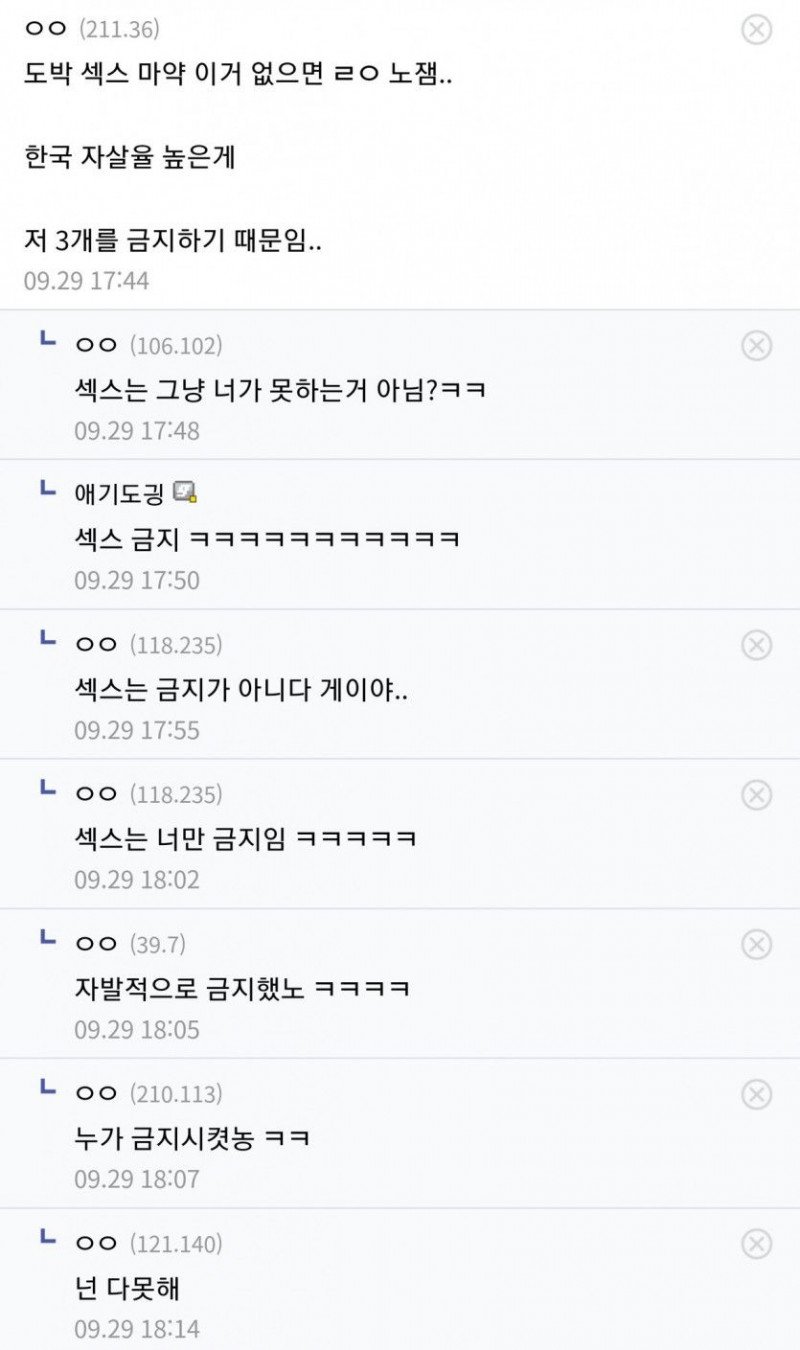Image resolution: width=800 pixels, height=1350 pixels.
Task: Delete the reply from 39.7
Action: coord(757,944)
